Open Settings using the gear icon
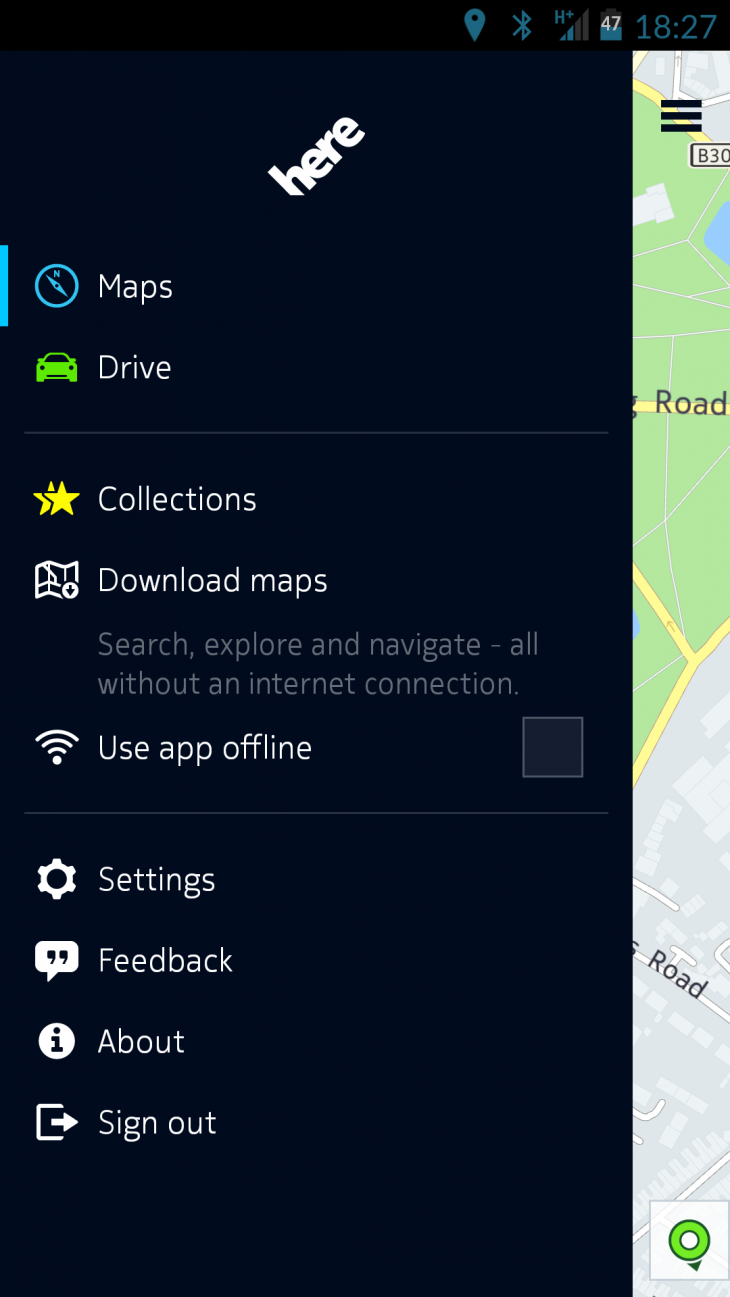 pos(57,879)
